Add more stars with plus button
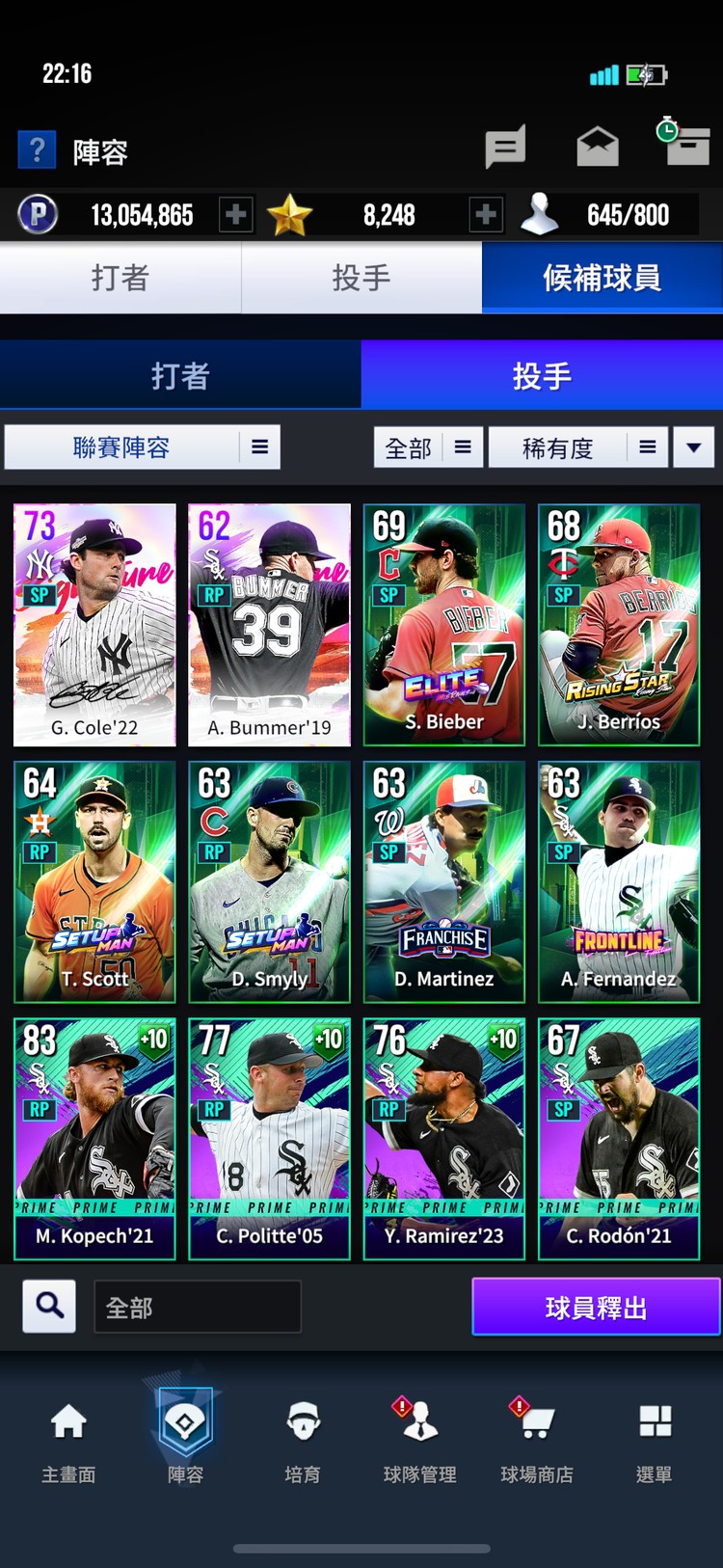Screen dimensions: 723x1568 (x=486, y=214)
